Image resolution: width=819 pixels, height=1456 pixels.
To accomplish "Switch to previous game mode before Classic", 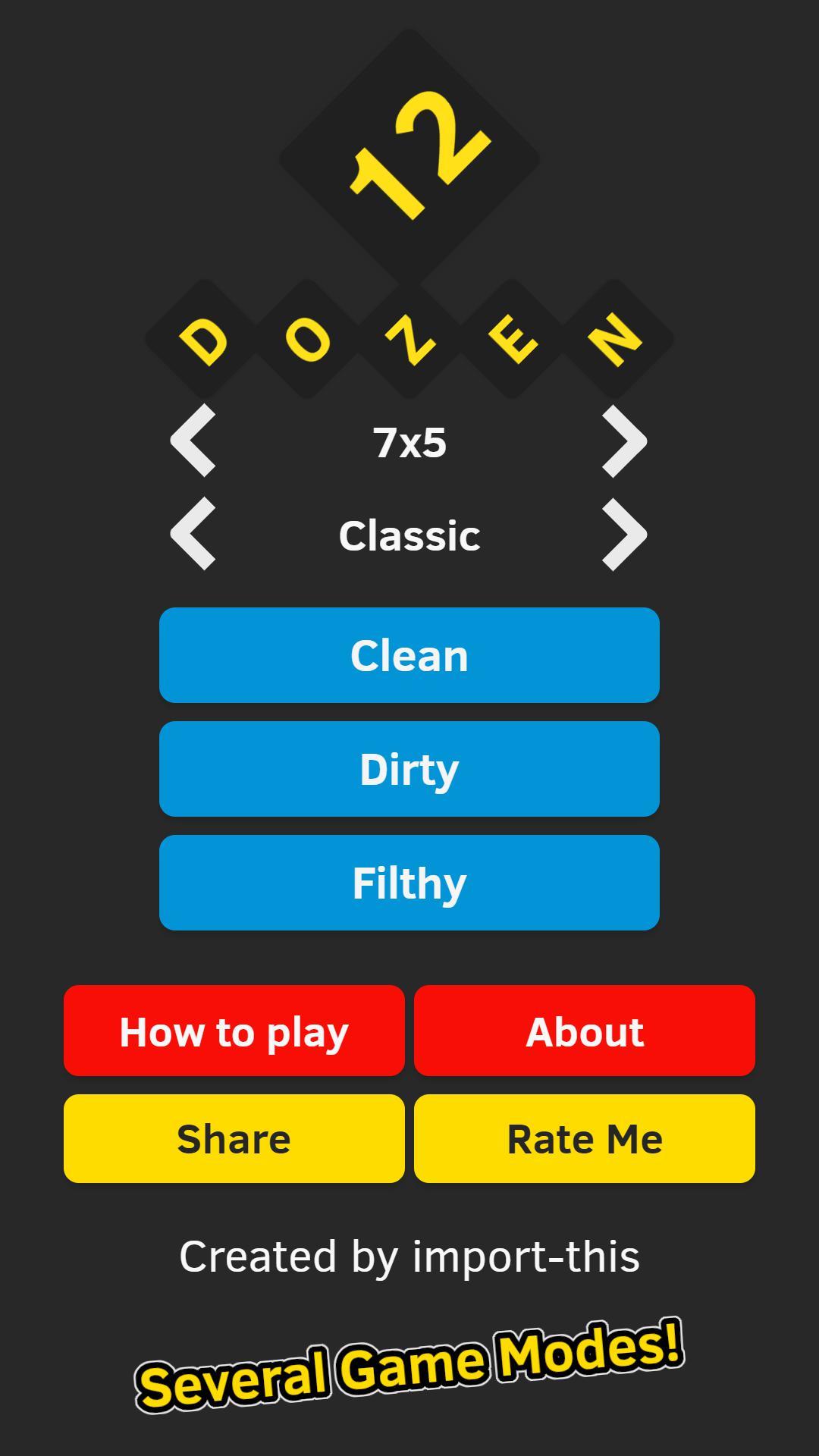I will pos(193,534).
